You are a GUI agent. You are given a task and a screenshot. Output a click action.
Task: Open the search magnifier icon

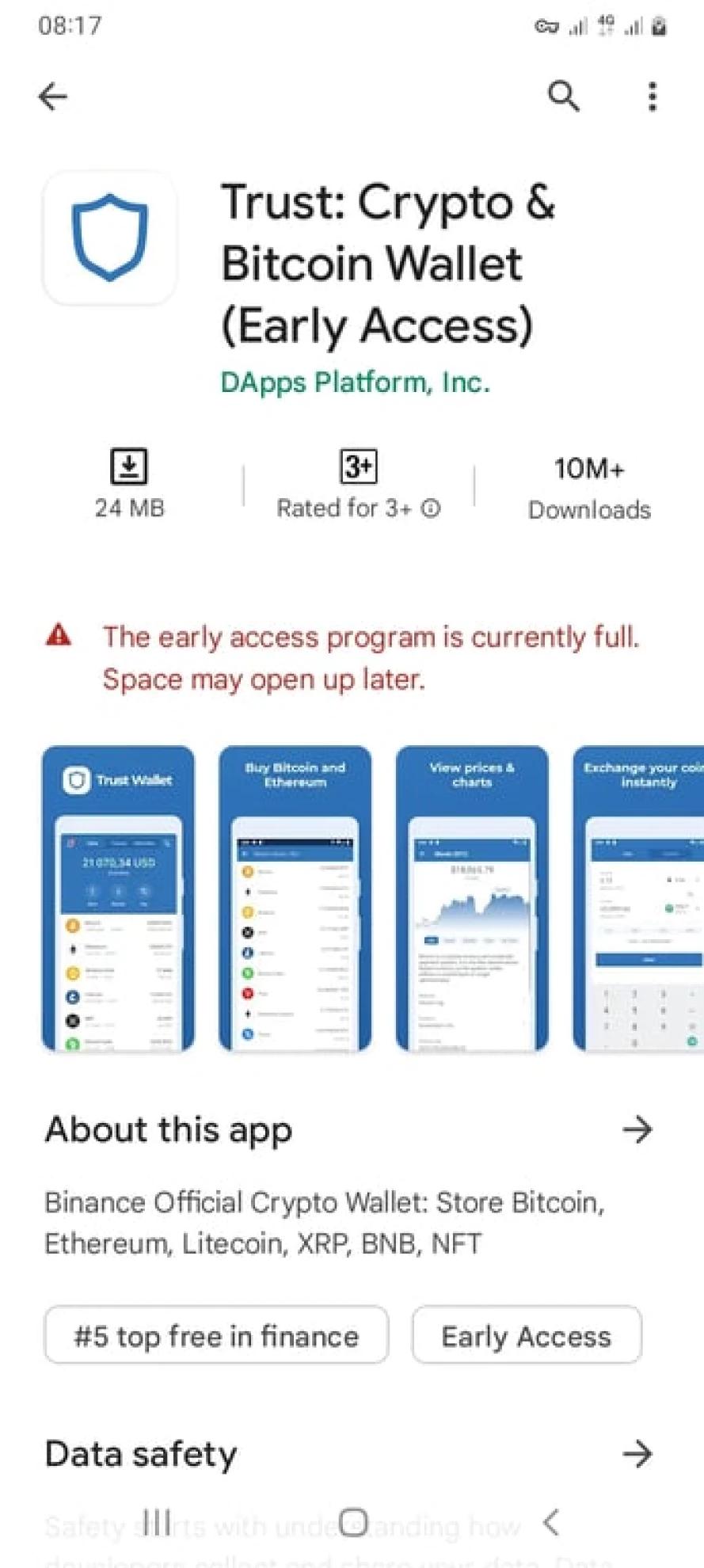[x=564, y=97]
